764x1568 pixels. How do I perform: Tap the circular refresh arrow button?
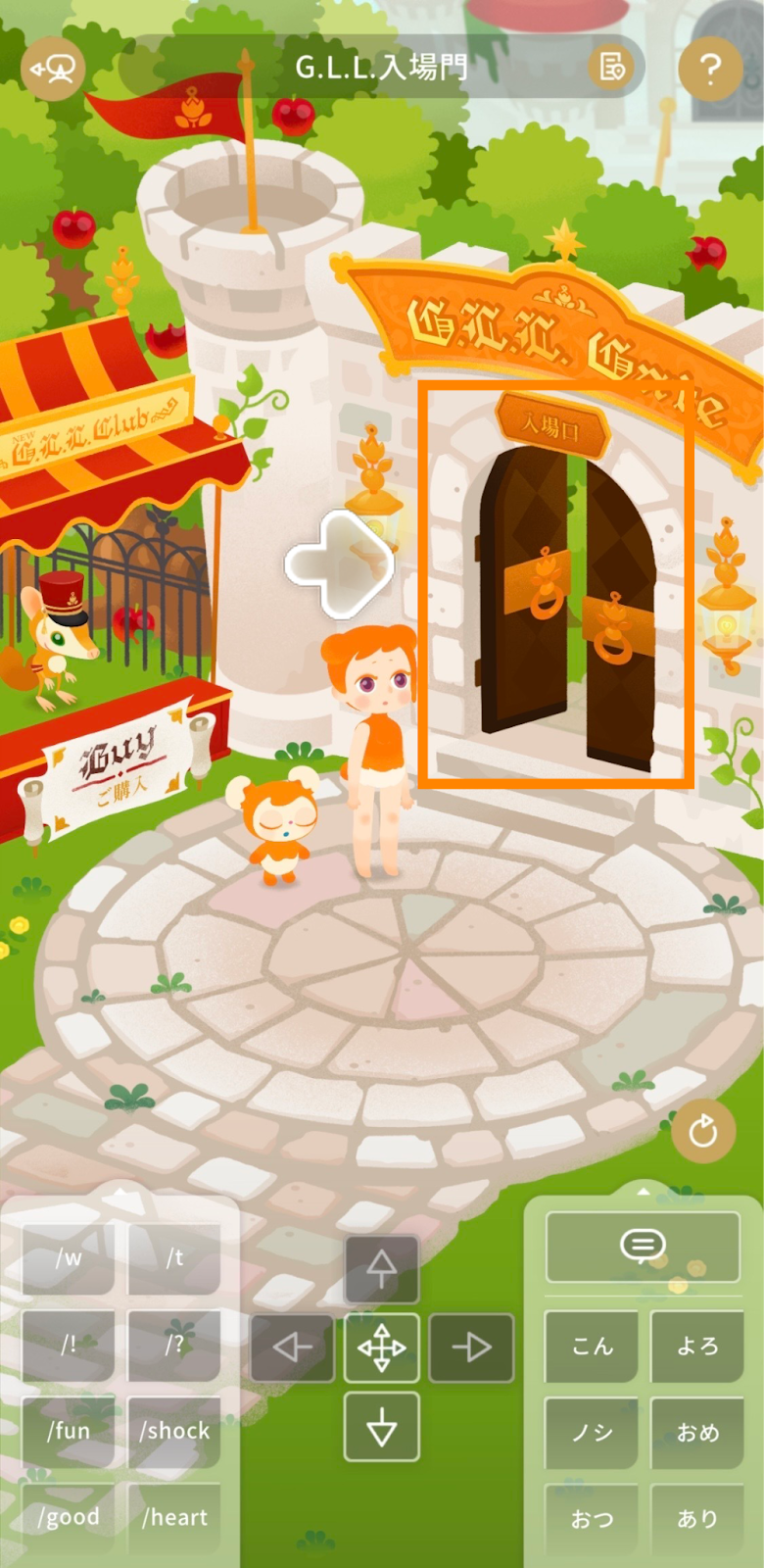702,1131
